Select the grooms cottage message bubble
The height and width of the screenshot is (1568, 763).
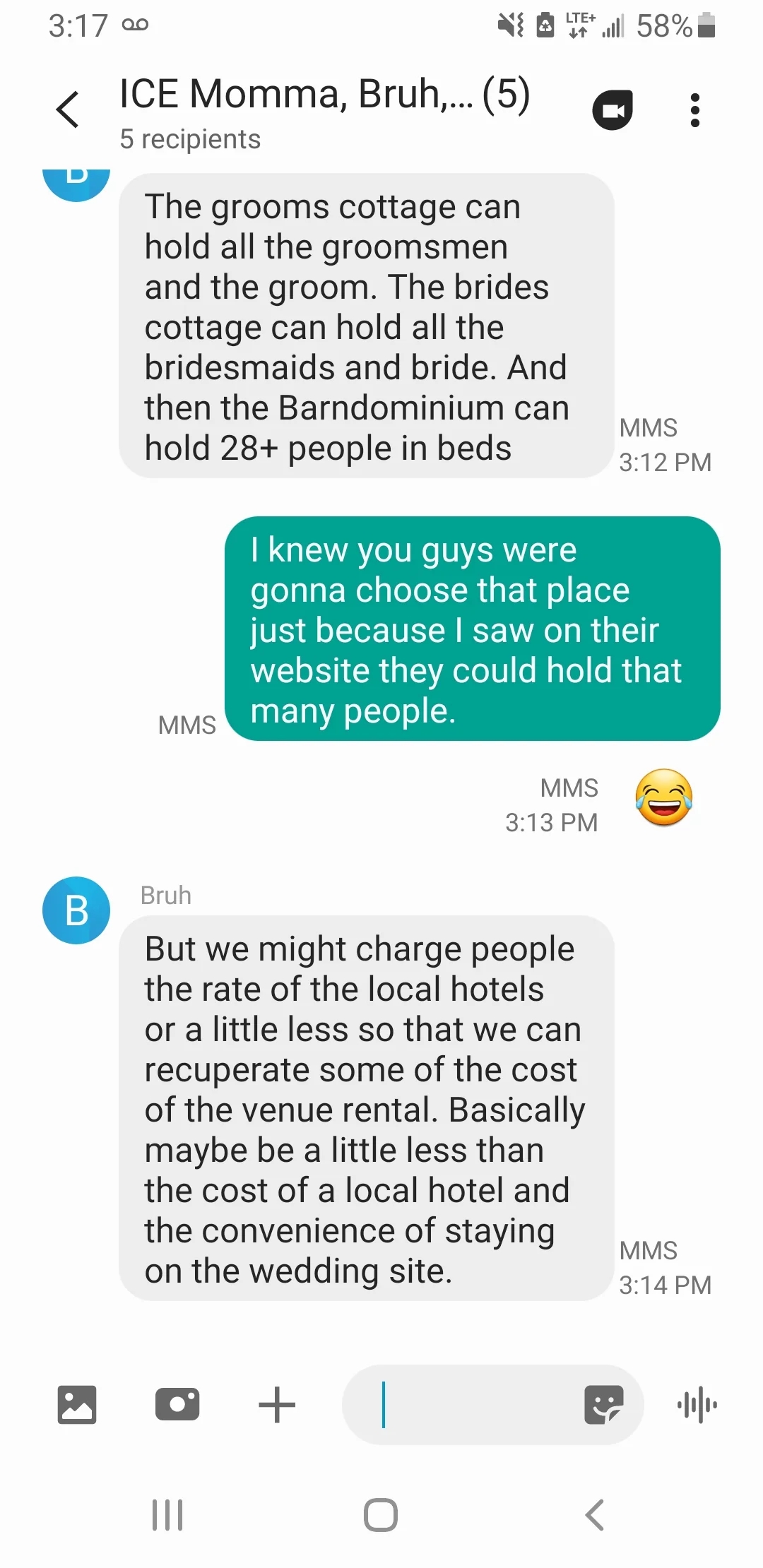[x=360, y=326]
